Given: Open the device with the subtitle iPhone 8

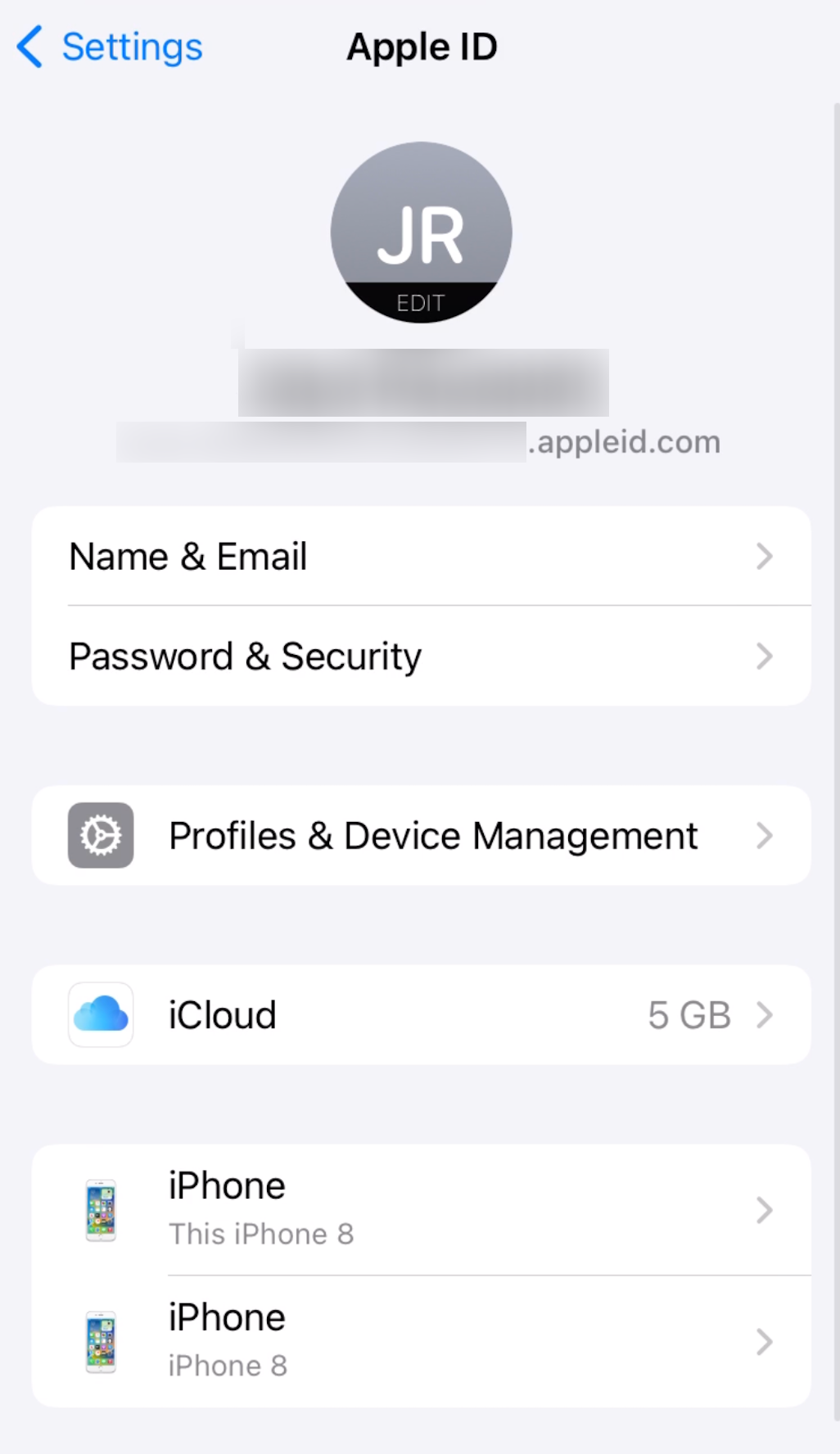Looking at the screenshot, I should tap(421, 1342).
